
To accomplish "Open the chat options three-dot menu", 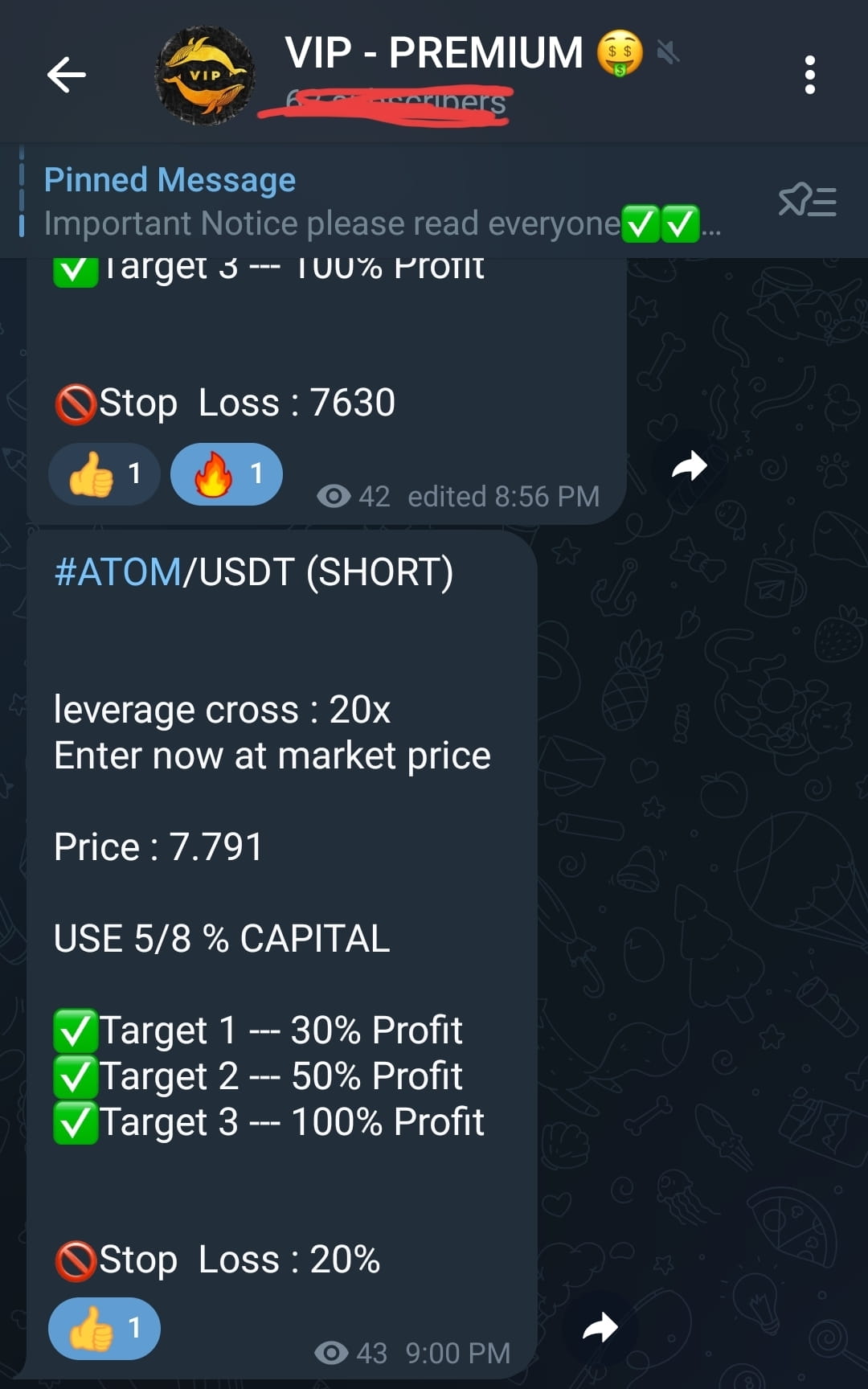I will click(x=809, y=75).
